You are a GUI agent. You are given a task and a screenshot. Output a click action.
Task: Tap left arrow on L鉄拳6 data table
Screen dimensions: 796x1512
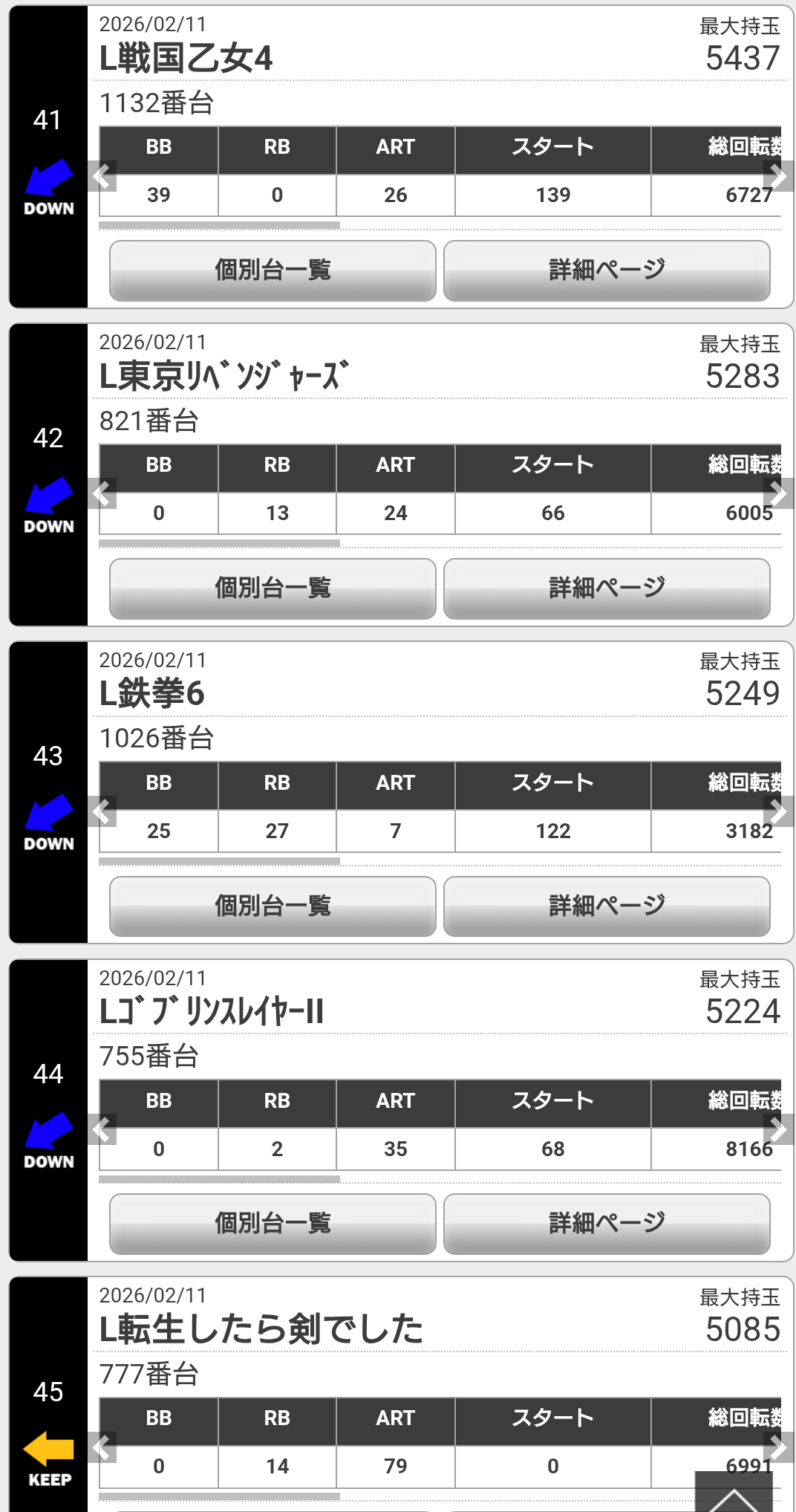point(102,811)
